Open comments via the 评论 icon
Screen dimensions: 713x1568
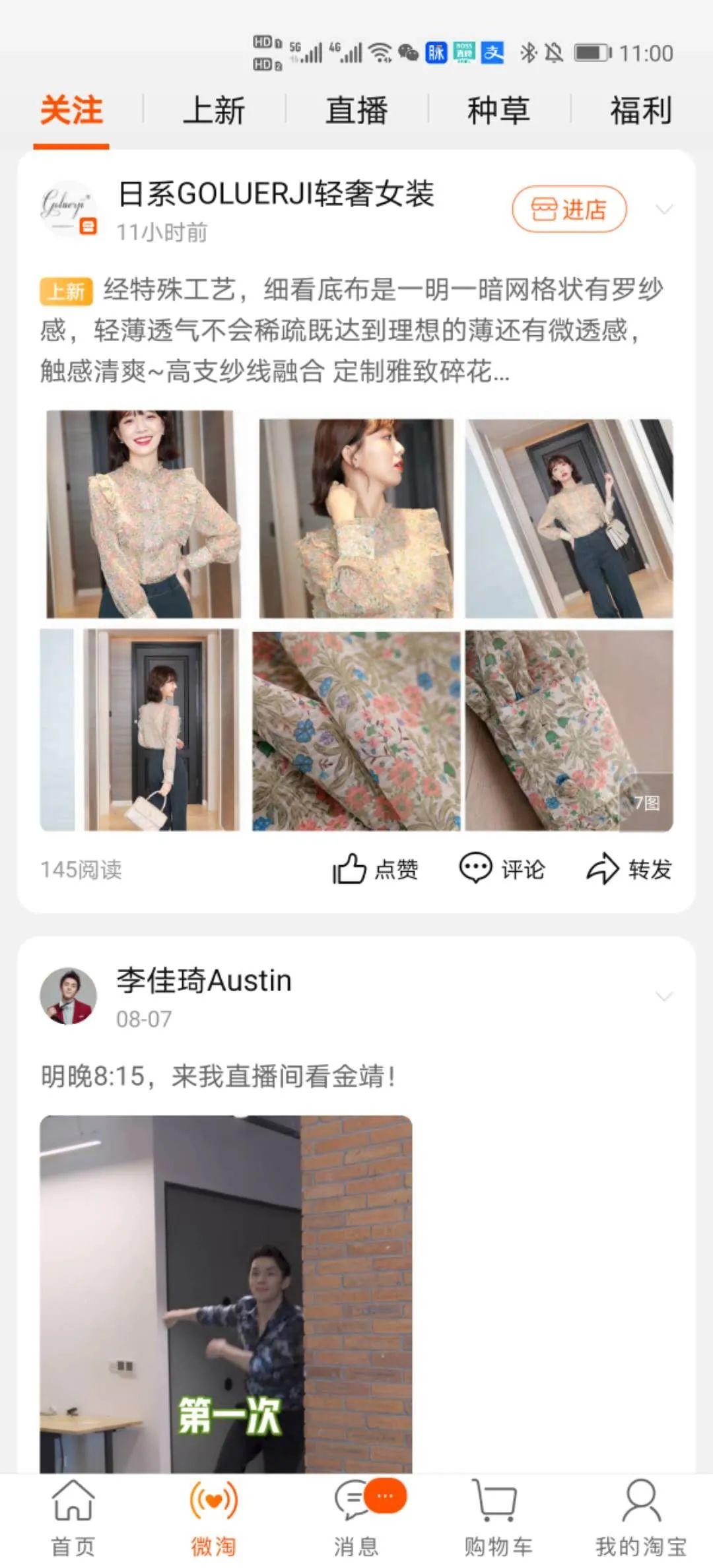coord(504,870)
